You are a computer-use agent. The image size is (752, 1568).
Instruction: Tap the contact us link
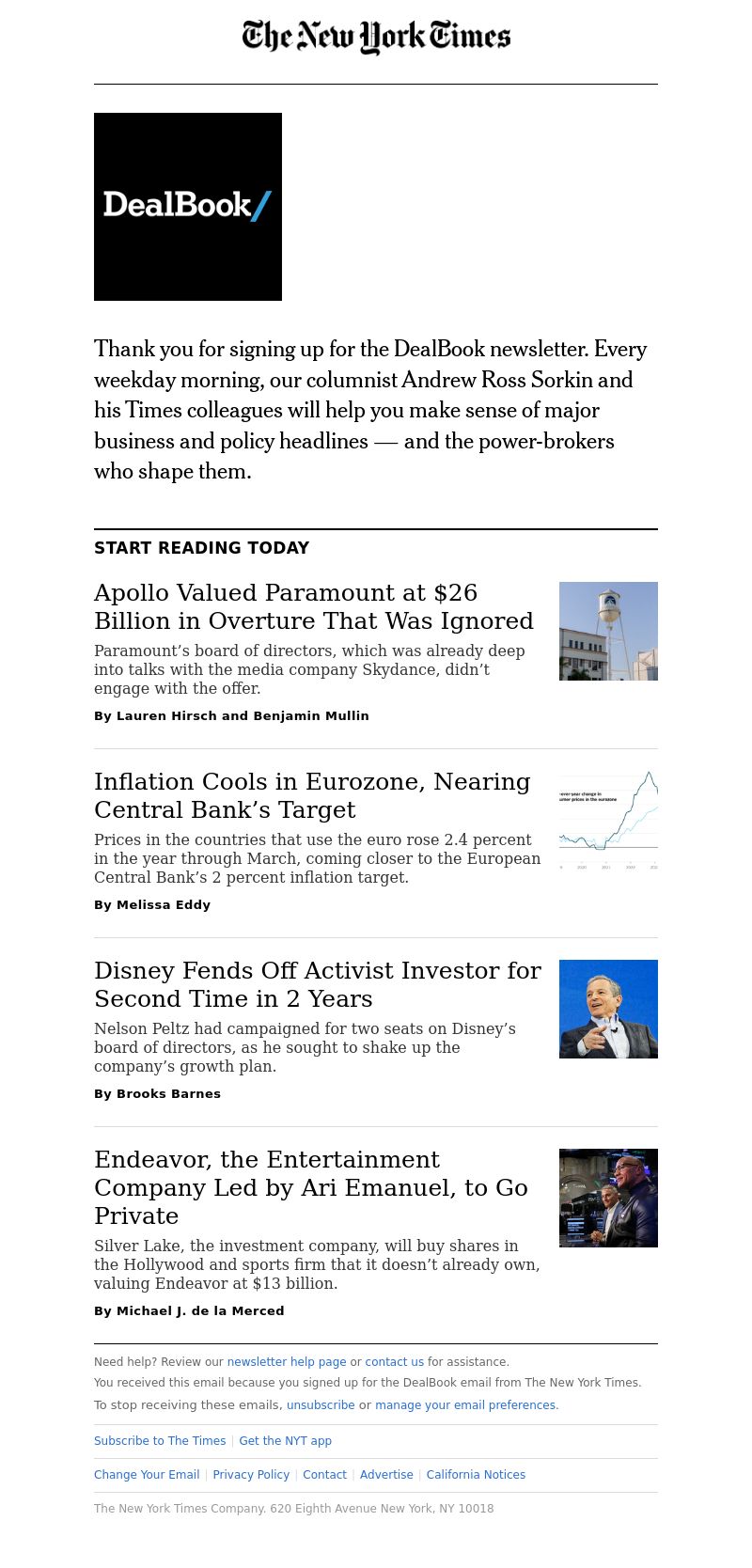(x=394, y=1362)
